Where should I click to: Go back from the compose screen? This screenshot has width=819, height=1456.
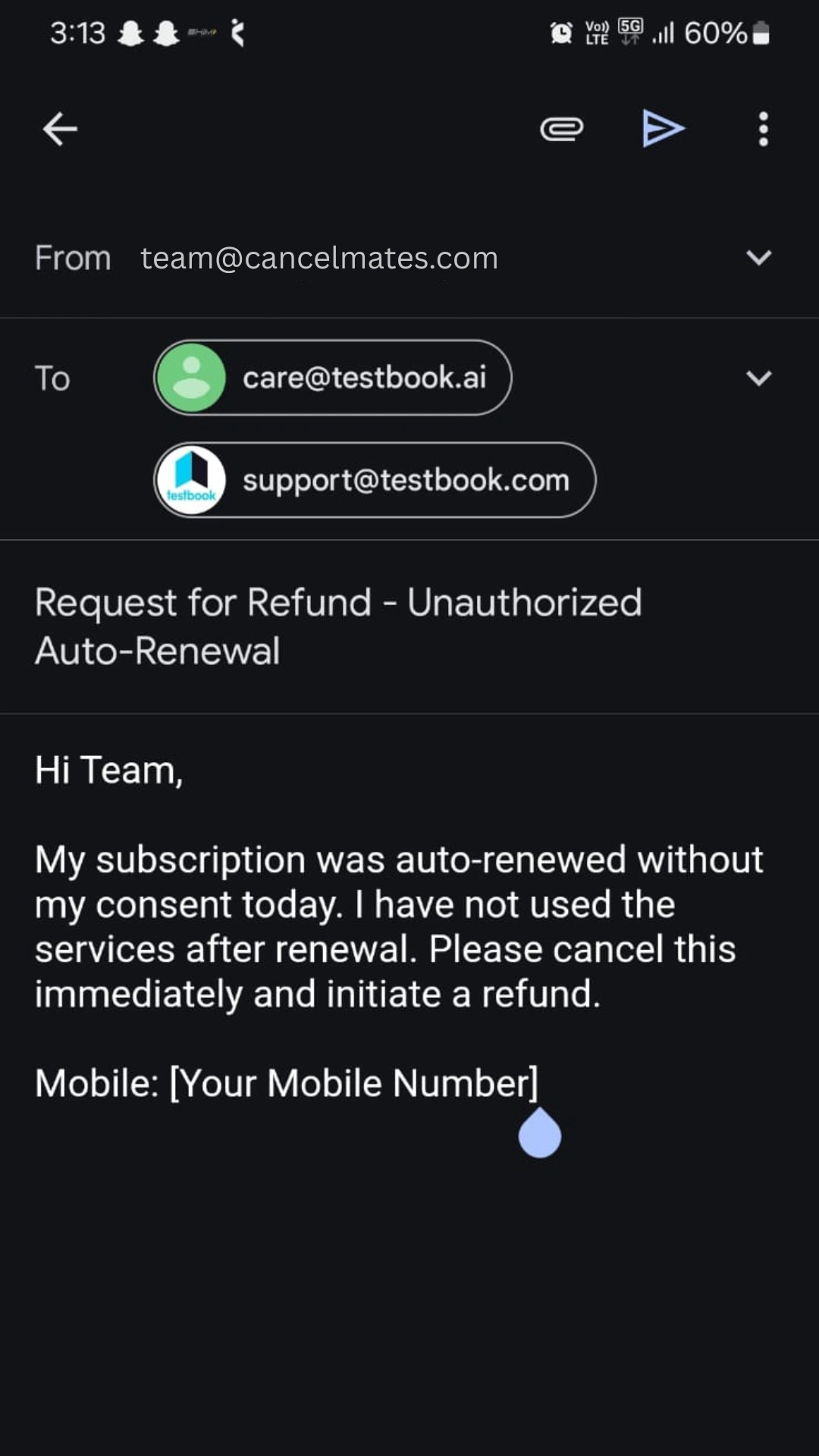(60, 129)
